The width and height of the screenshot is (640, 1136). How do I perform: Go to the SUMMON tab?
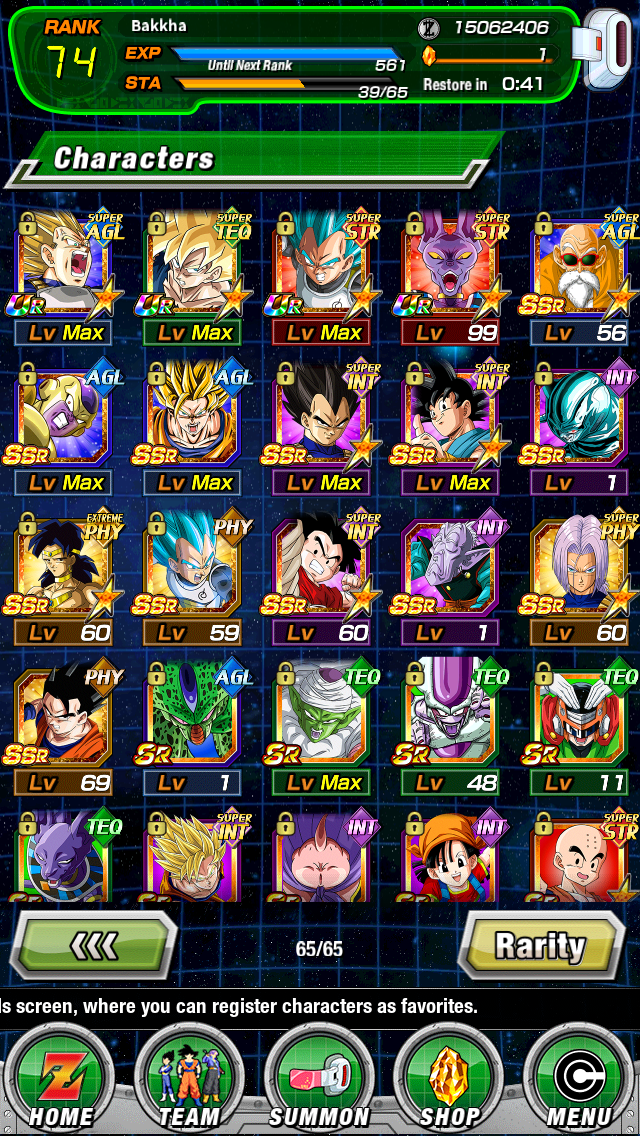click(x=320, y=1081)
